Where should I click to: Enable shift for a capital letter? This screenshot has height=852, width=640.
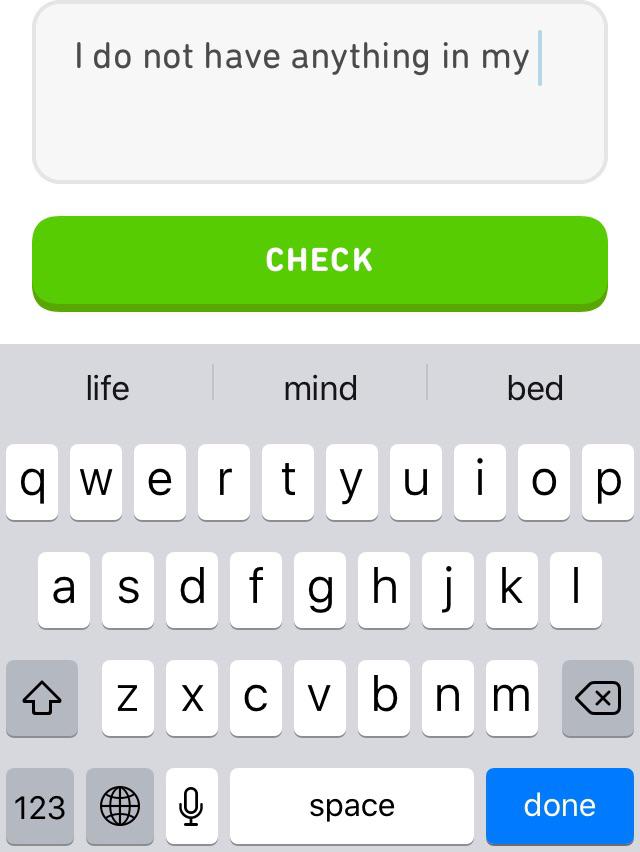(42, 697)
